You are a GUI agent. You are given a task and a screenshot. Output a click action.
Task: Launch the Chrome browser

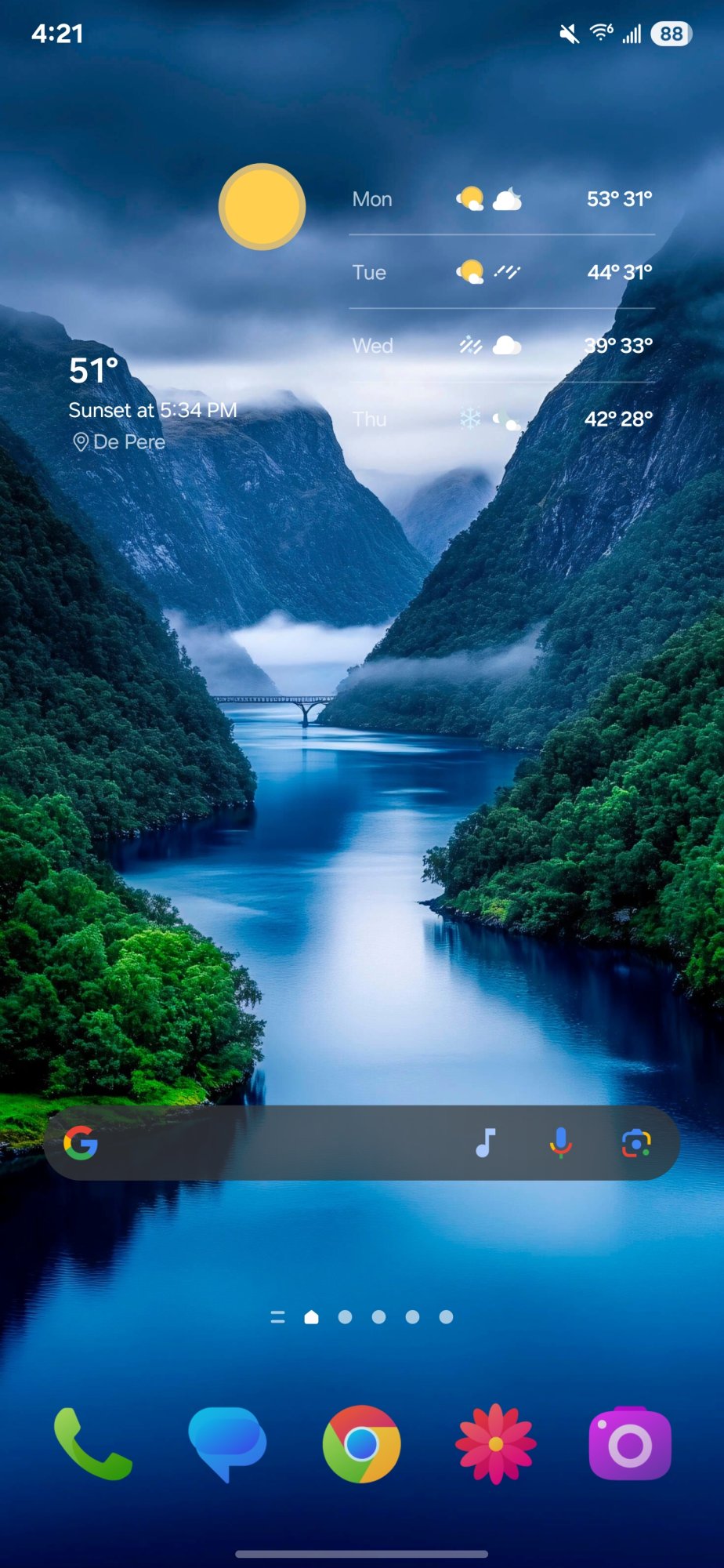coord(361,1444)
